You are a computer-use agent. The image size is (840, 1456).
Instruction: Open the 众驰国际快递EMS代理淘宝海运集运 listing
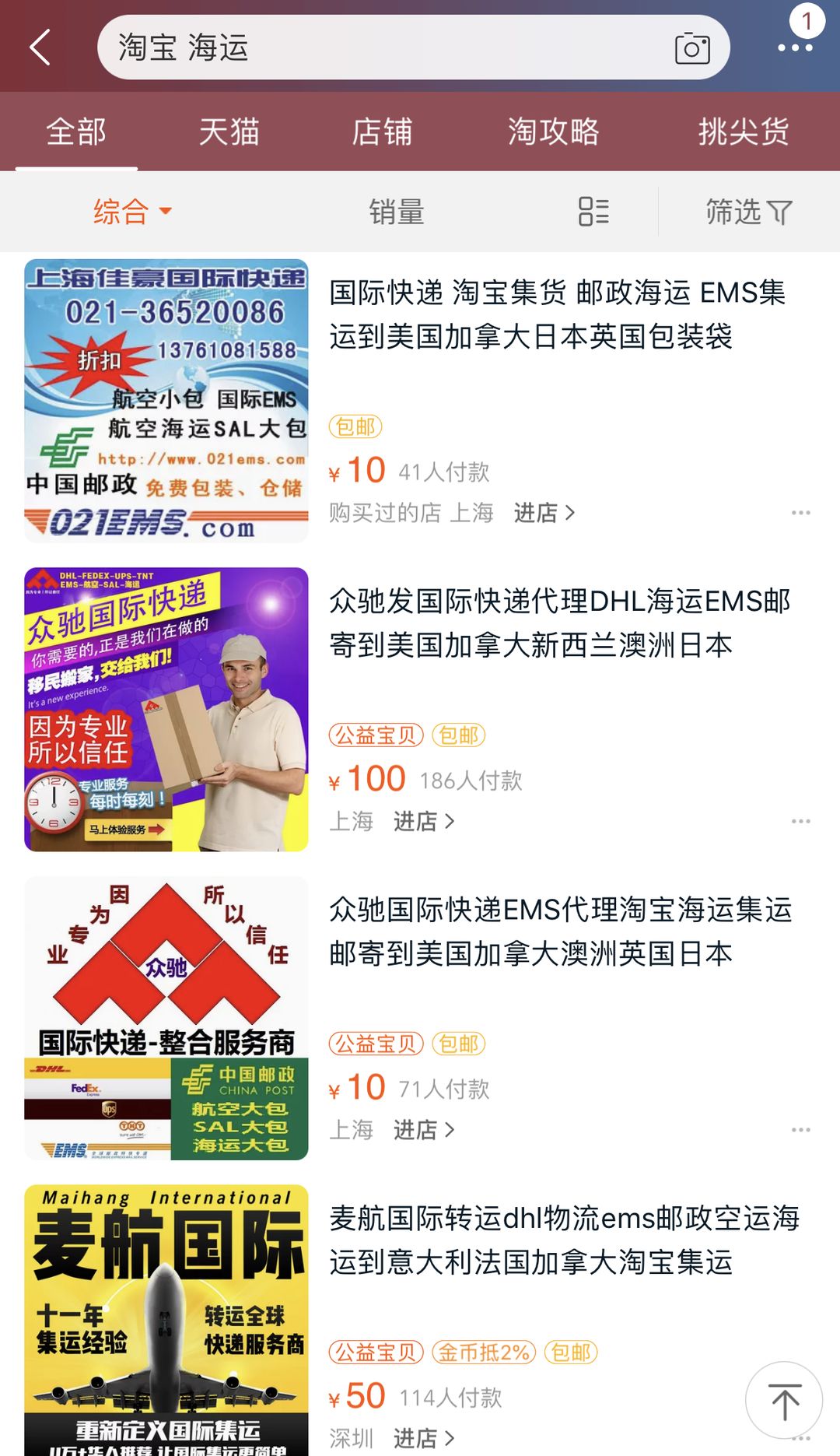pos(561,931)
